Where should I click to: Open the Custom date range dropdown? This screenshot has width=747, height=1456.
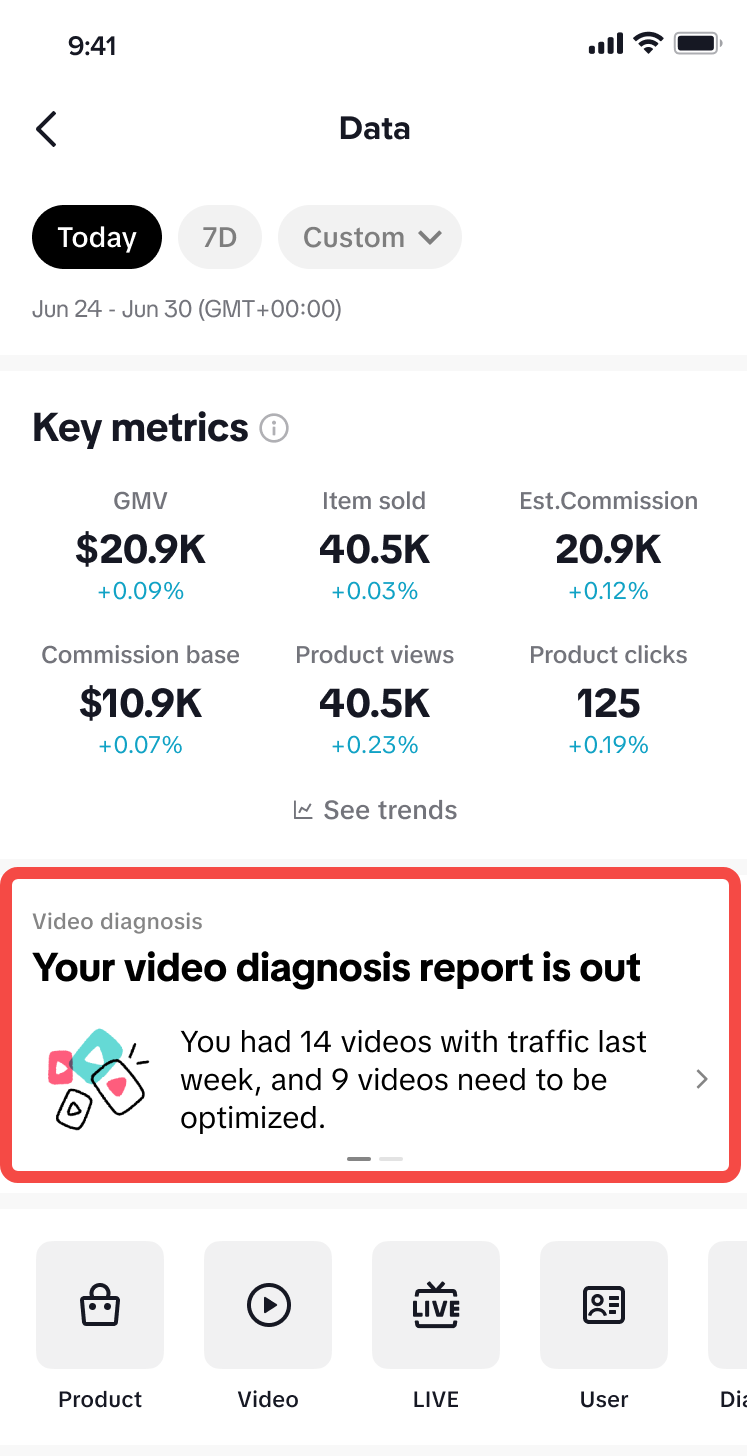coord(370,237)
